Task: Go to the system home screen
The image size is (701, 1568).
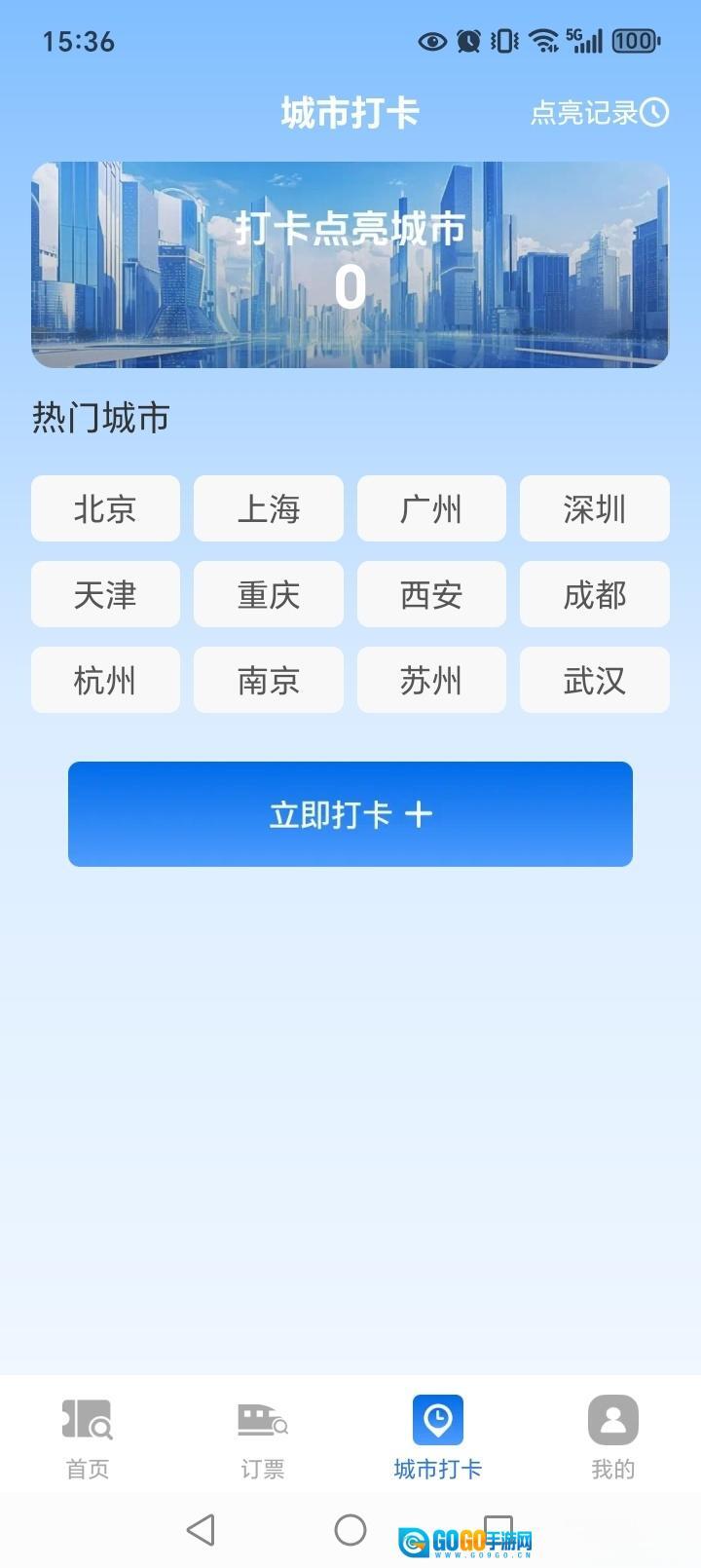Action: click(350, 1530)
